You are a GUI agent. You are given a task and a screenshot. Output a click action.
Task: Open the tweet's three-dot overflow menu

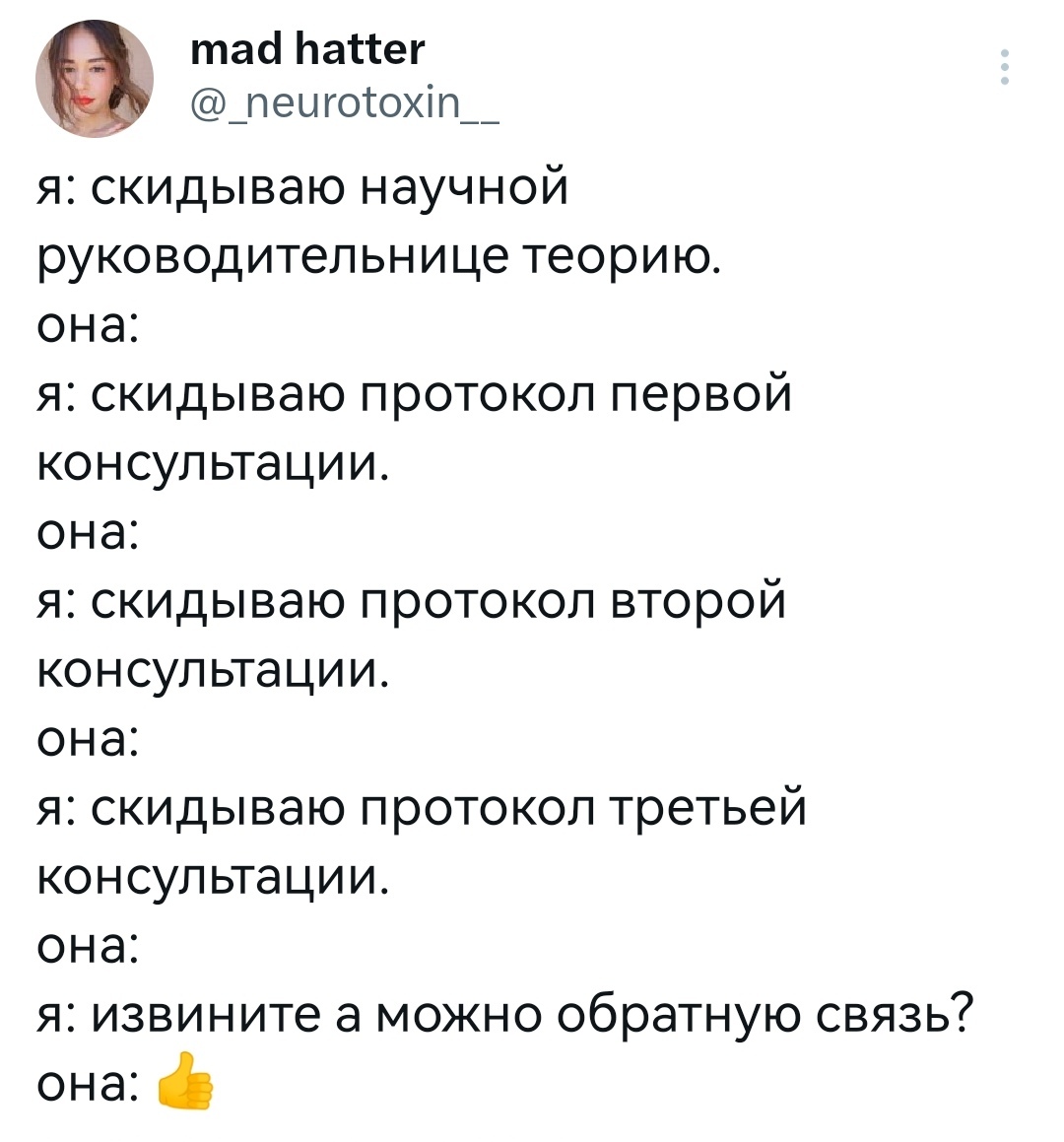[x=1004, y=67]
